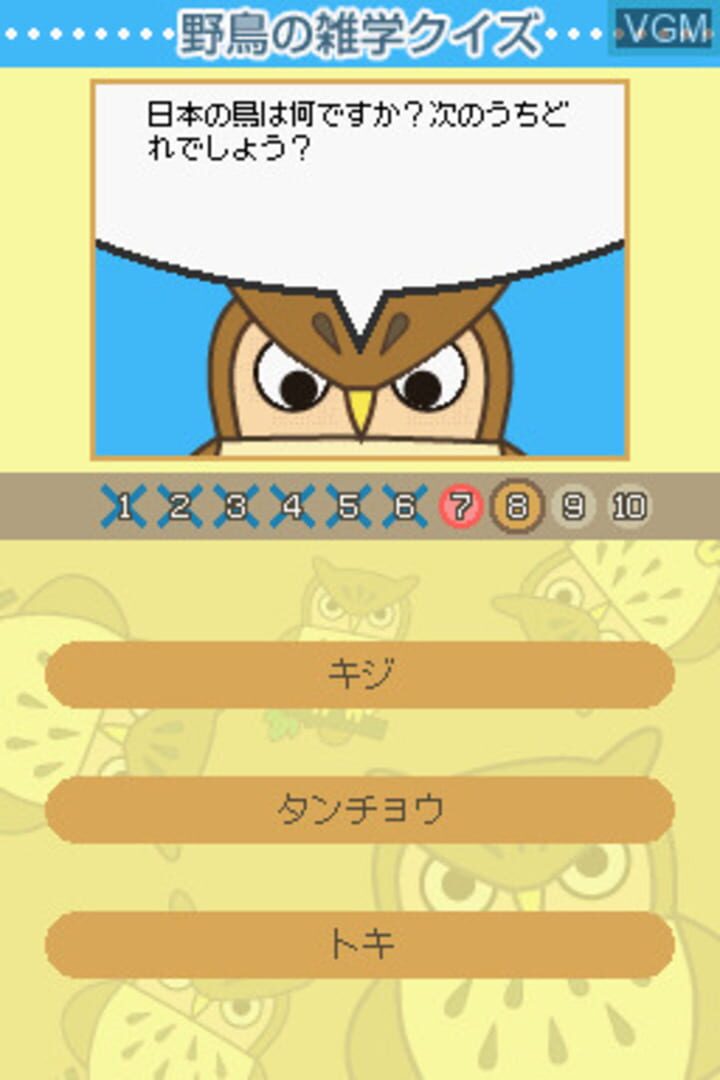Pick the トキ answer option
Image resolution: width=720 pixels, height=1080 pixels.
pos(360,944)
